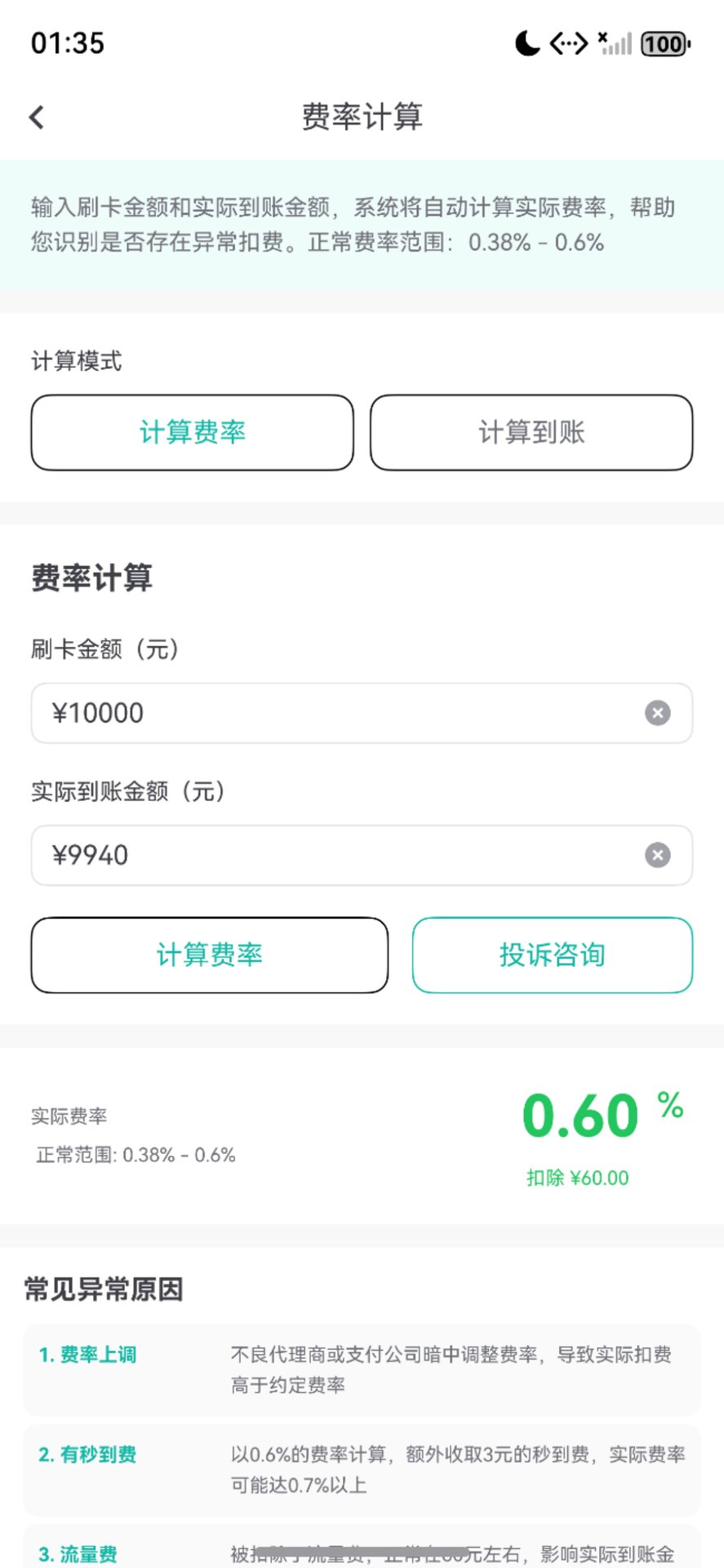Clear the 实际到账金额 field value
This screenshot has height=1568, width=724.
point(657,855)
